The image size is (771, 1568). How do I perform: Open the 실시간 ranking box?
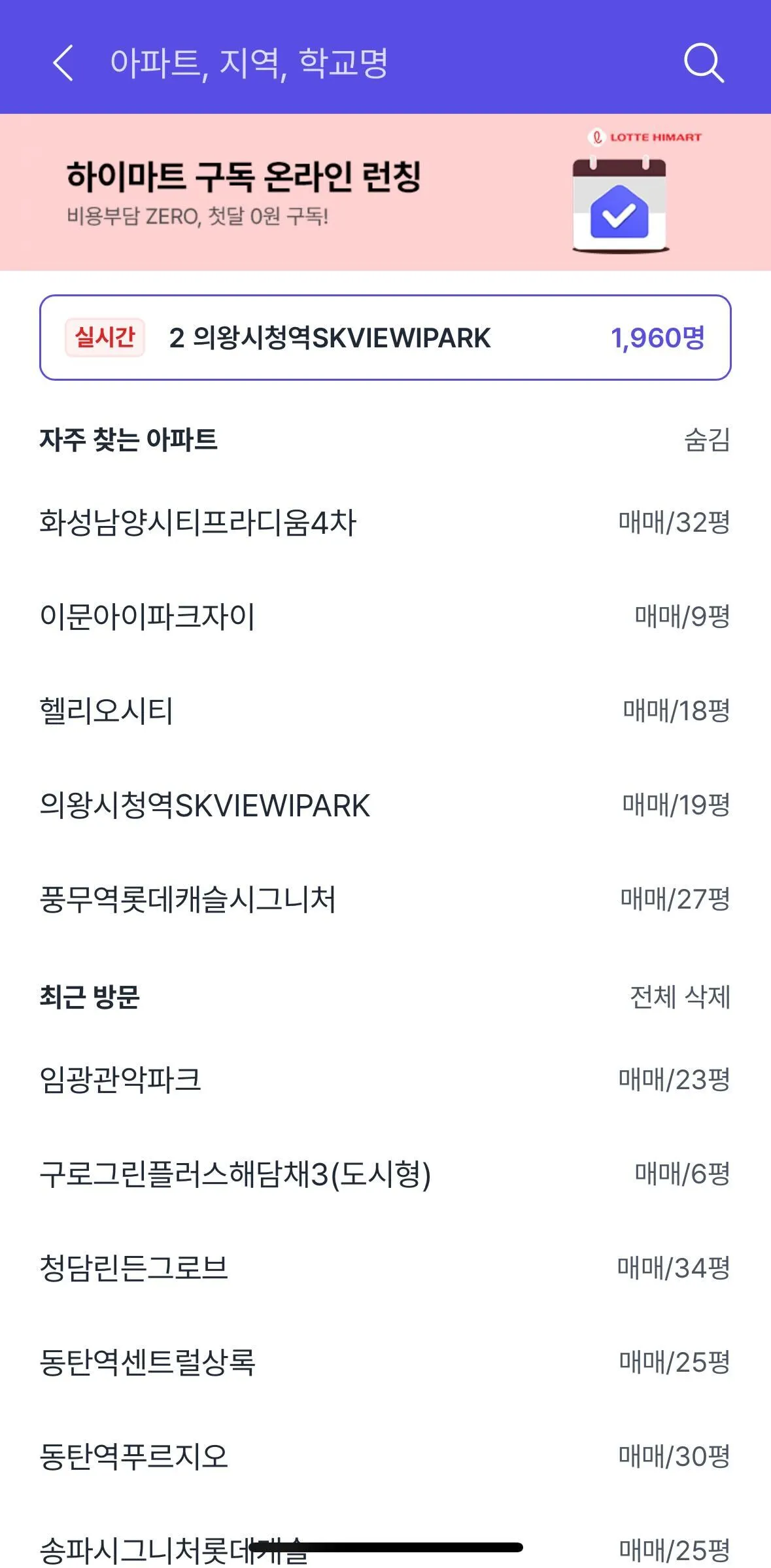[x=385, y=338]
